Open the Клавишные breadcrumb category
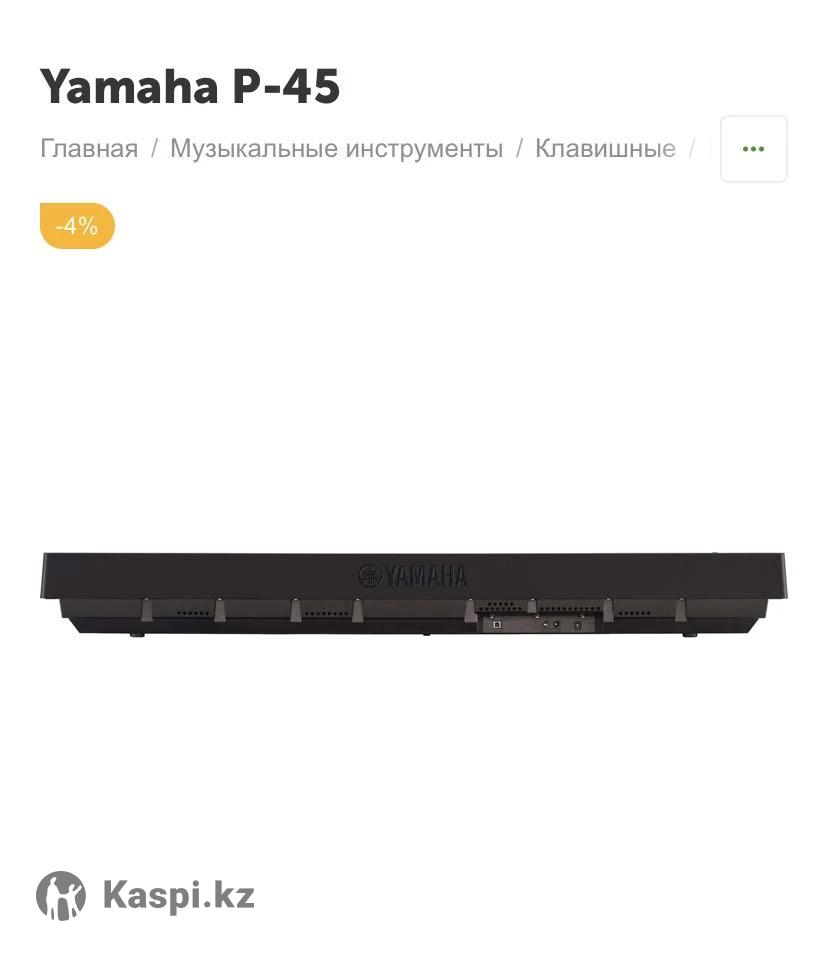 click(605, 149)
